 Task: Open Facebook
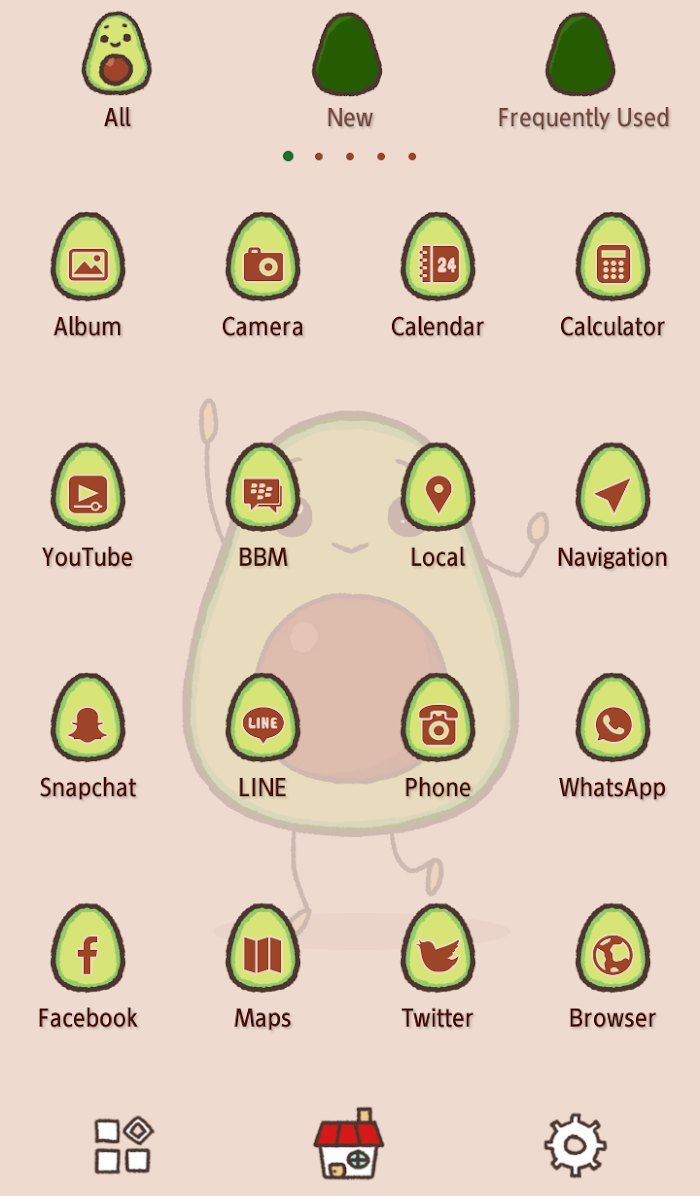(x=88, y=967)
